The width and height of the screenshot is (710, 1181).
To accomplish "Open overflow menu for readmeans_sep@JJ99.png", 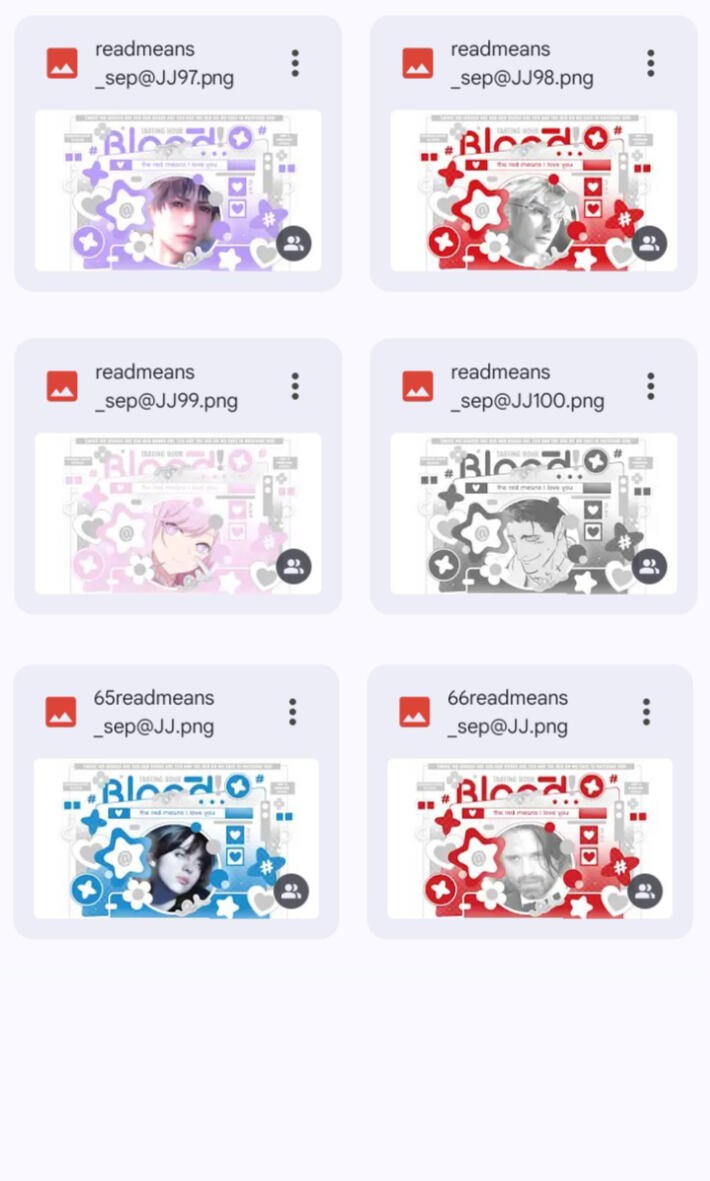I will pyautogui.click(x=295, y=386).
